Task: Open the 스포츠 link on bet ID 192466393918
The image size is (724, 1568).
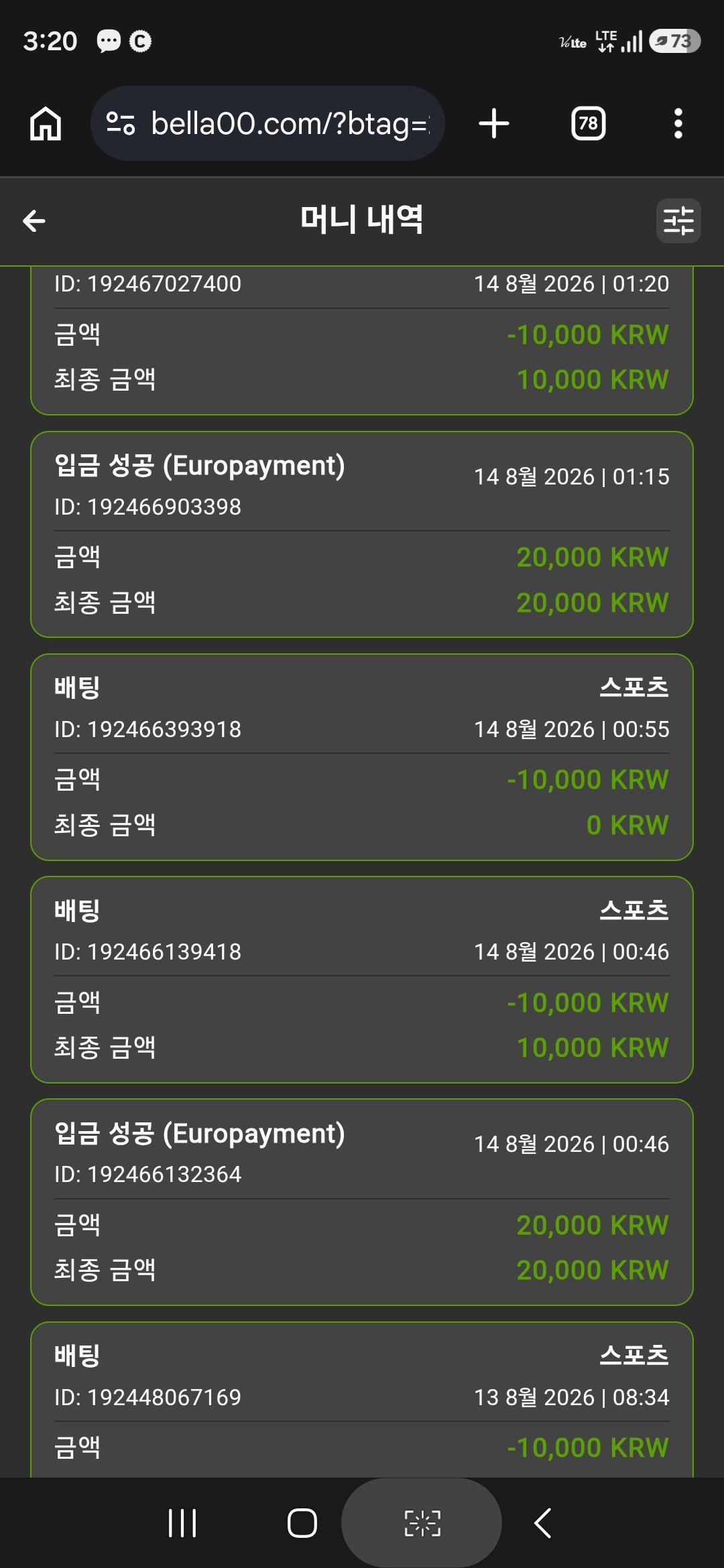Action: [634, 688]
